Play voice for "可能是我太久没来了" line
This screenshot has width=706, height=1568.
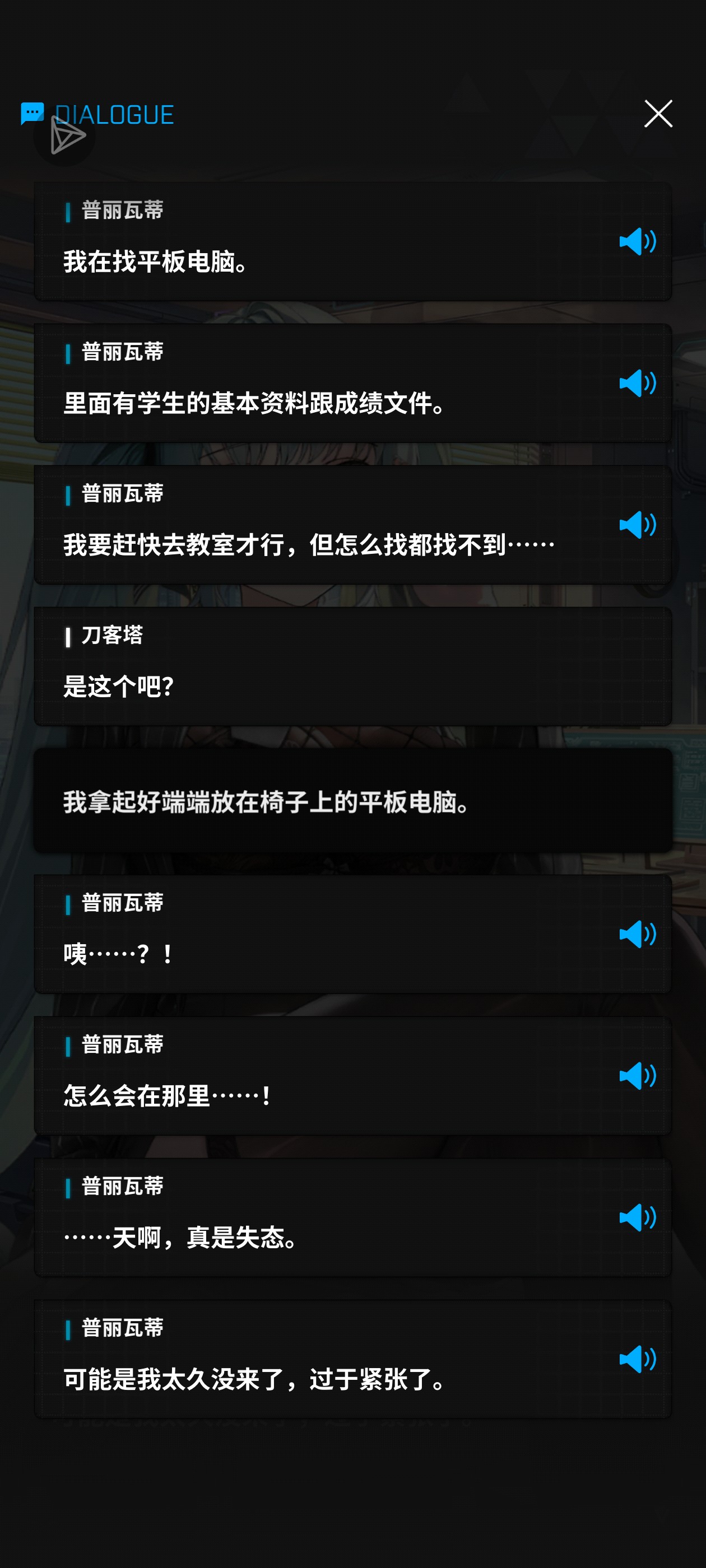pos(637,1359)
